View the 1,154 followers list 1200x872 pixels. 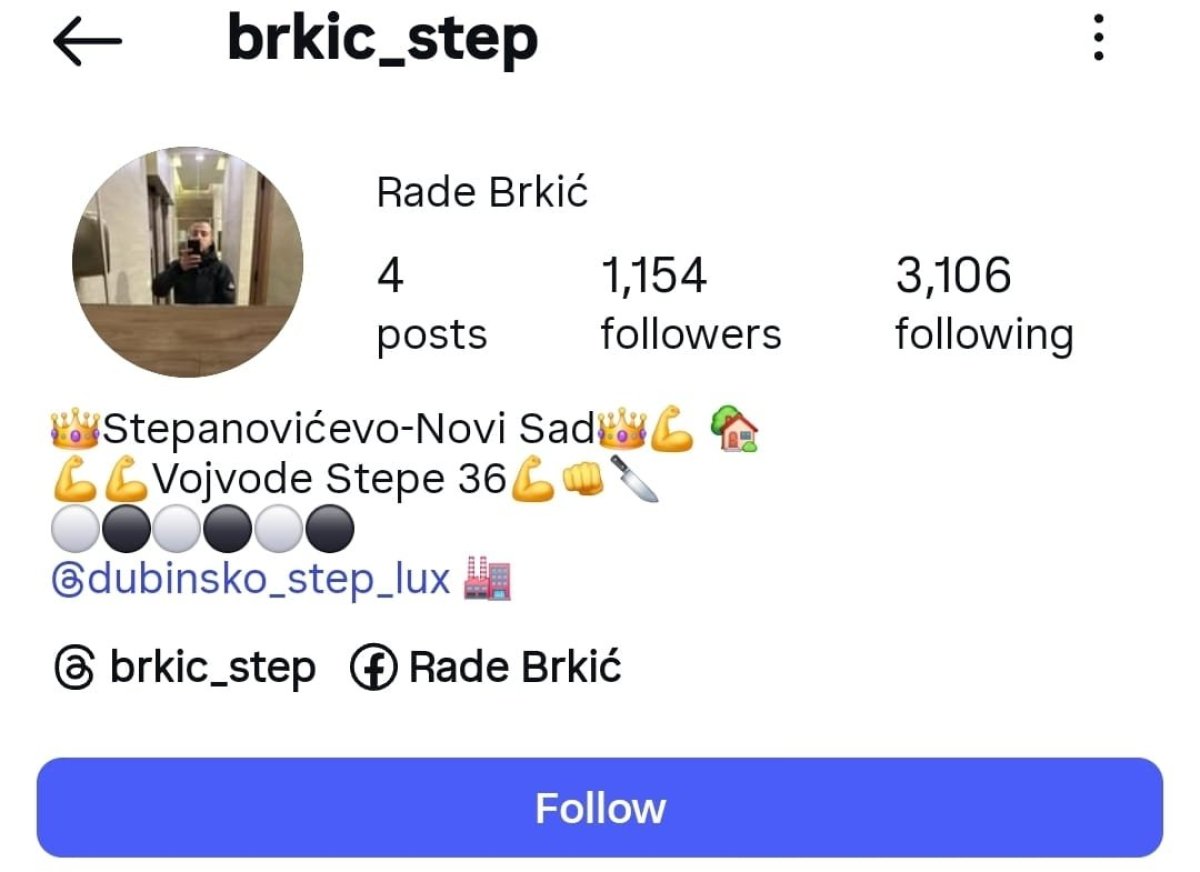(x=690, y=303)
